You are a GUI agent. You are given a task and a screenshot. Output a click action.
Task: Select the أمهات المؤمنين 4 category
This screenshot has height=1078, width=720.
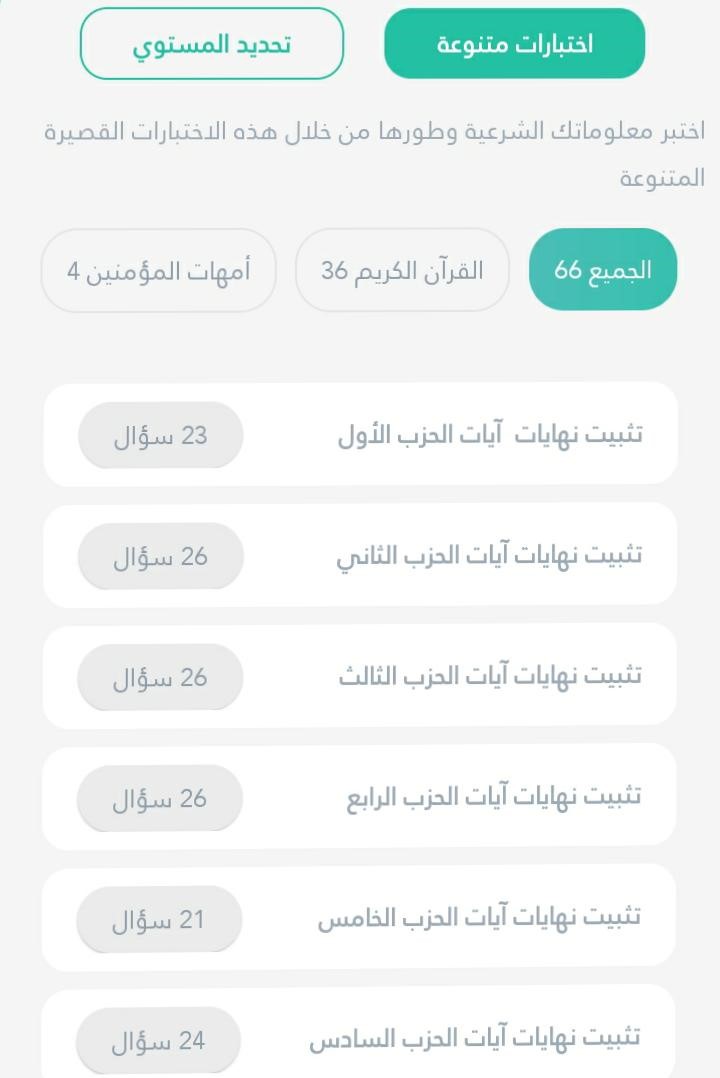[x=157, y=269]
